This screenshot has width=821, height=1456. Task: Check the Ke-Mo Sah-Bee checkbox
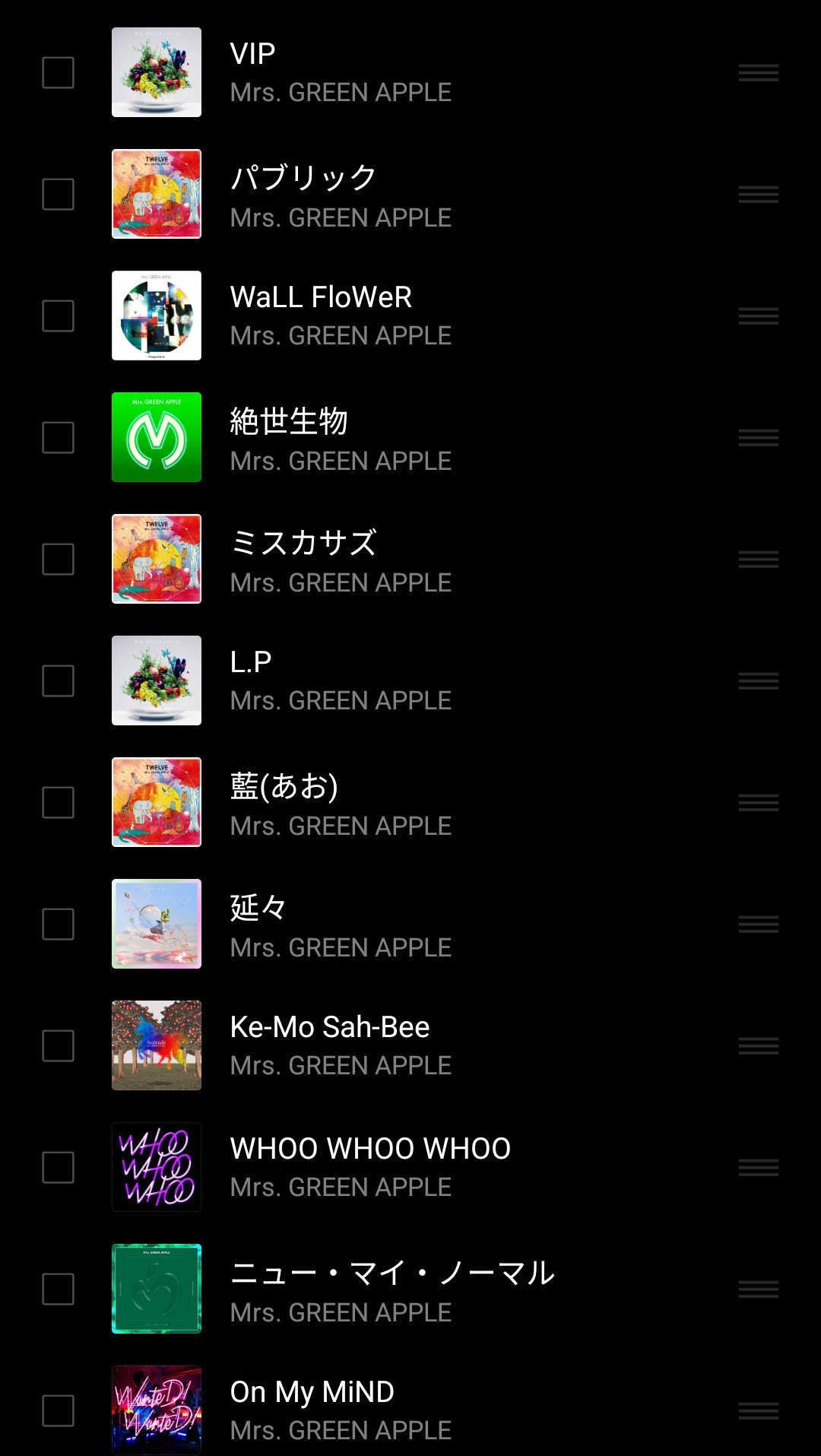[58, 1046]
